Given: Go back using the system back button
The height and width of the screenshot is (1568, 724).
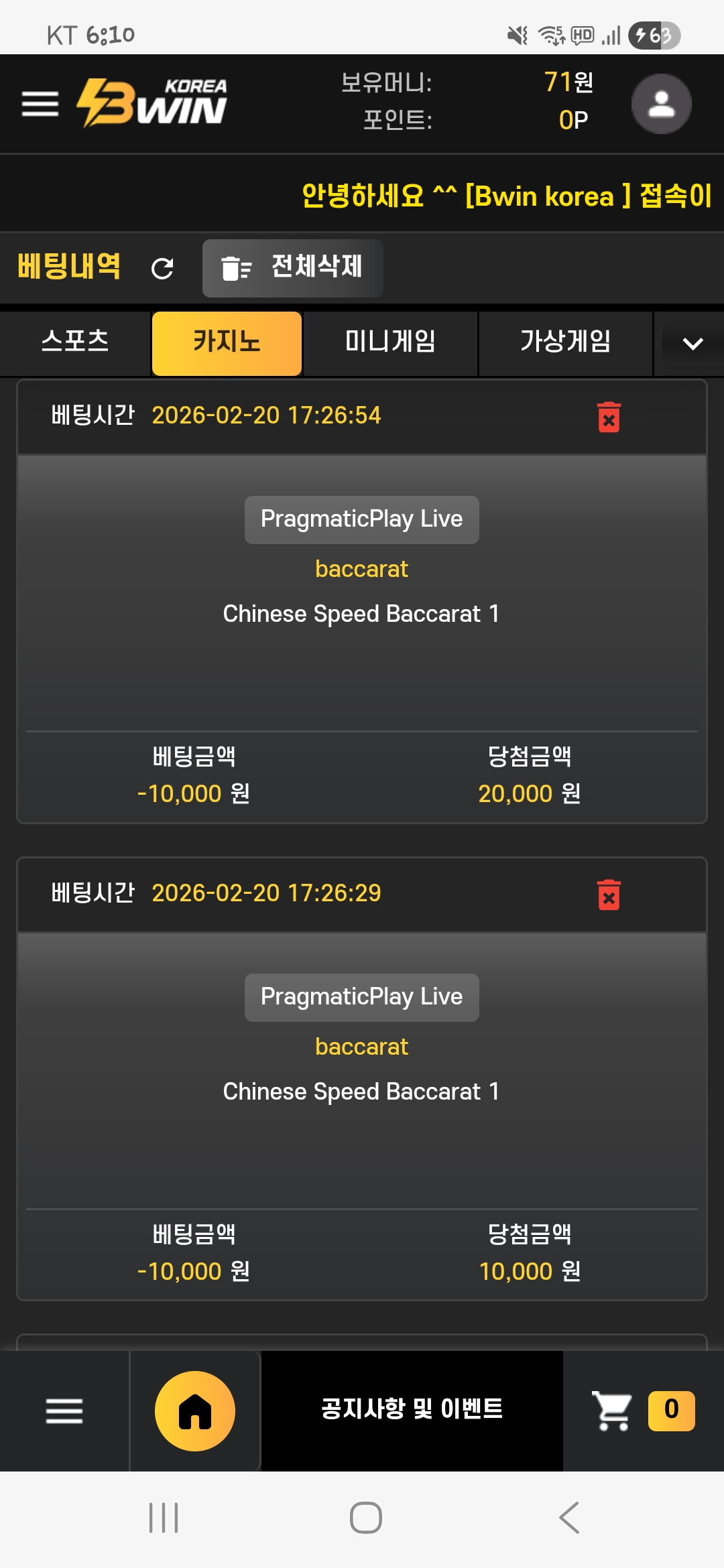Looking at the screenshot, I should pyautogui.click(x=569, y=1518).
